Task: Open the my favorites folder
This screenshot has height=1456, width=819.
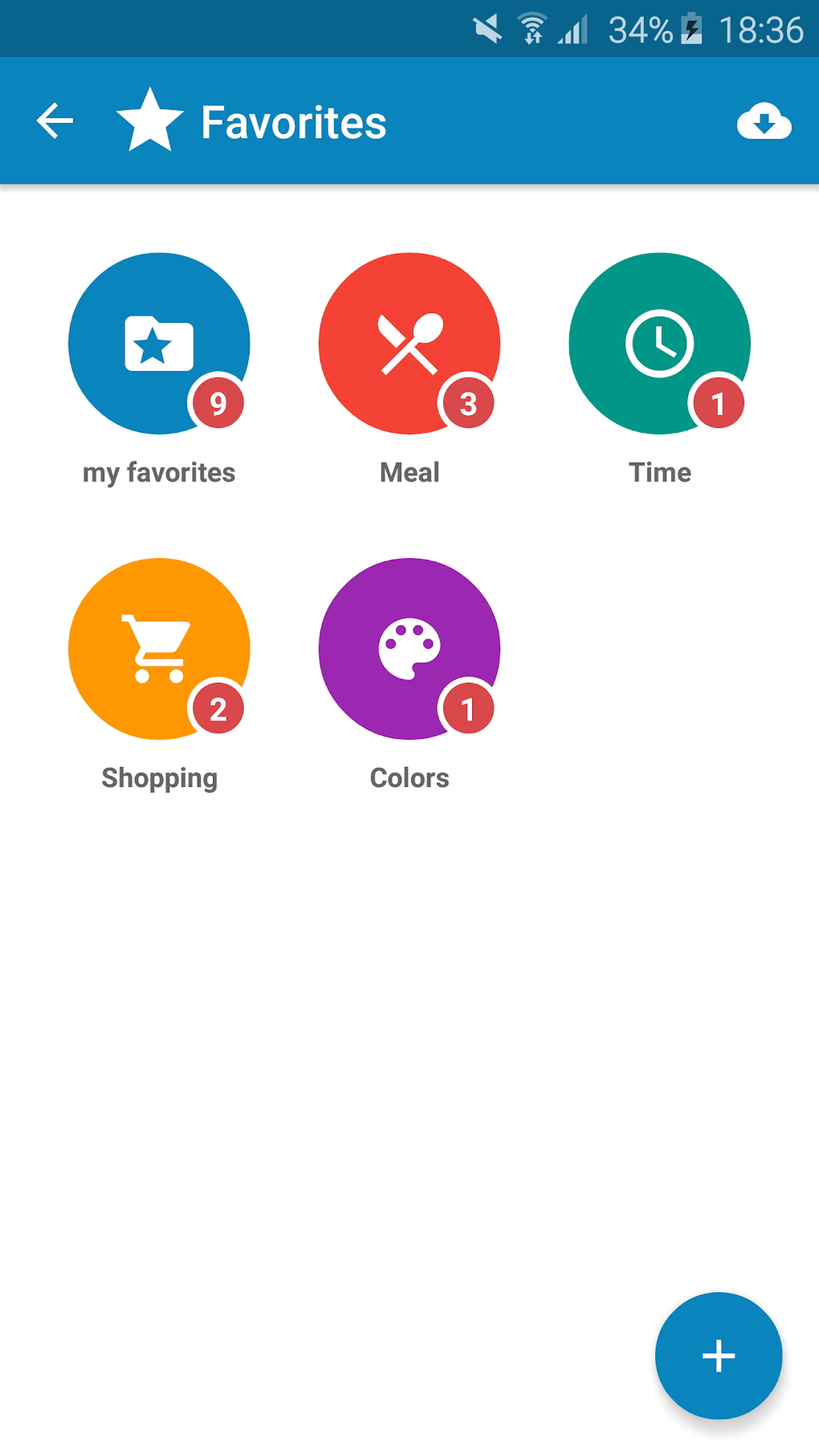Action: coord(159,345)
